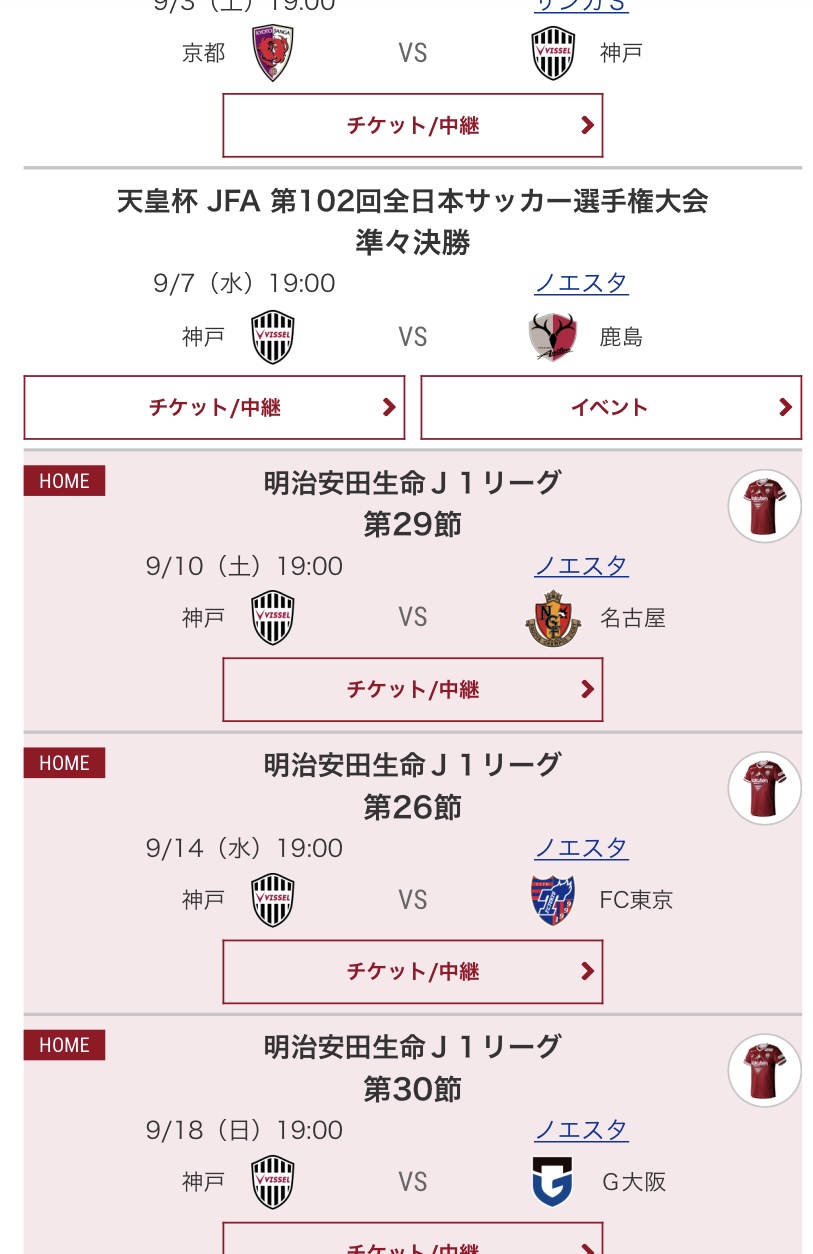Open ticket/broadcast for the Kyoto vs Kobe match
This screenshot has height=1254, width=813.
412,126
